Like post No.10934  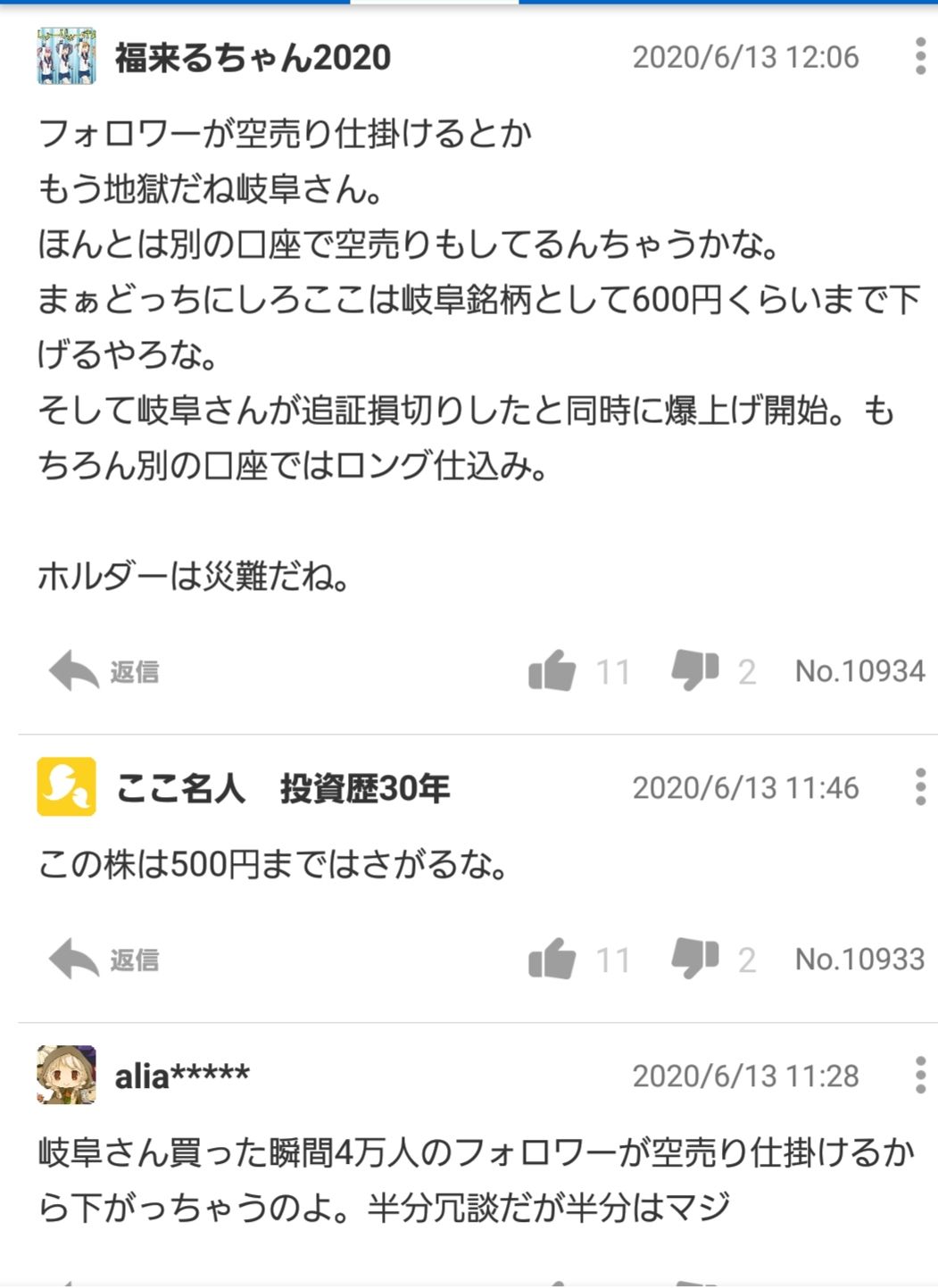point(552,670)
